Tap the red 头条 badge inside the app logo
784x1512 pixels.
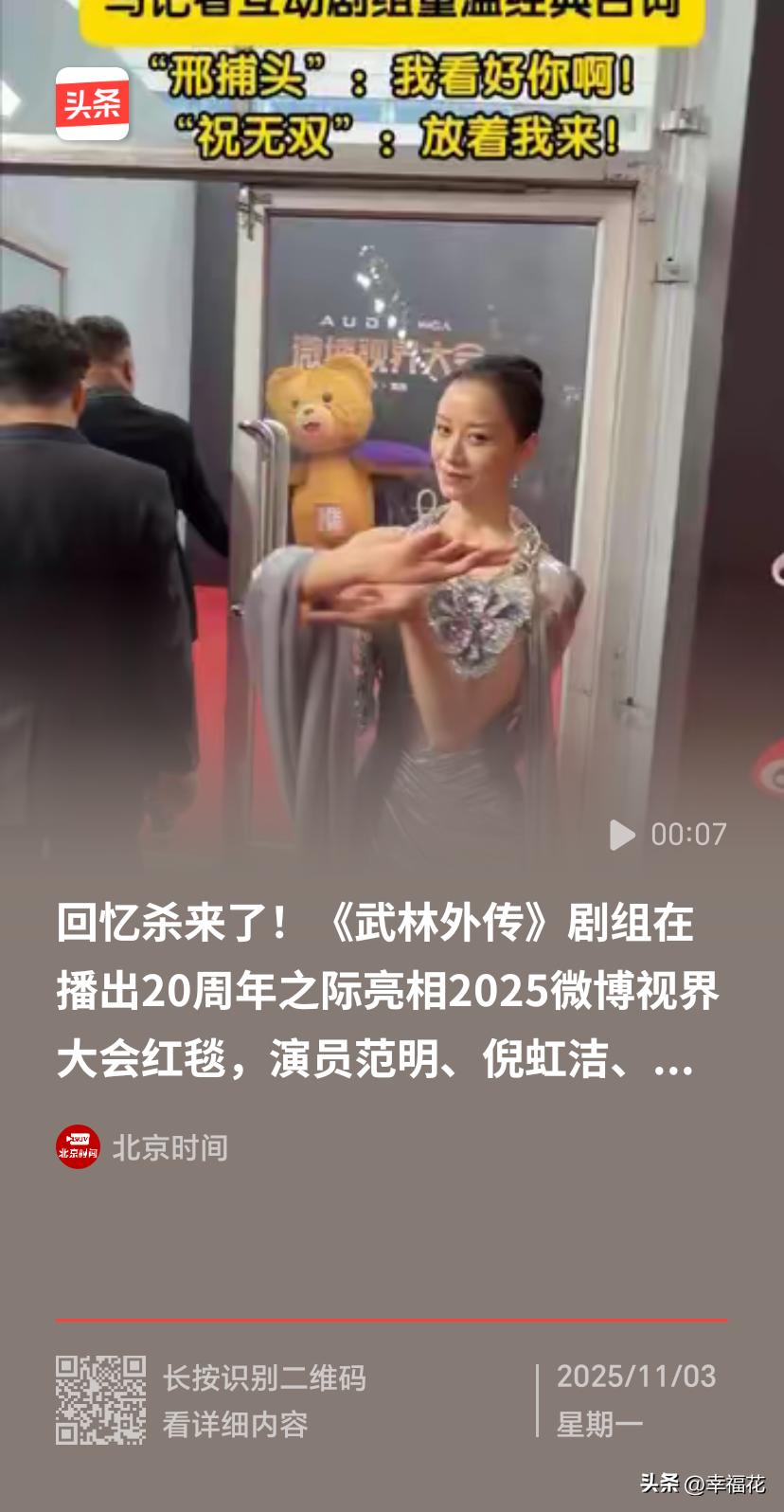coord(92,106)
